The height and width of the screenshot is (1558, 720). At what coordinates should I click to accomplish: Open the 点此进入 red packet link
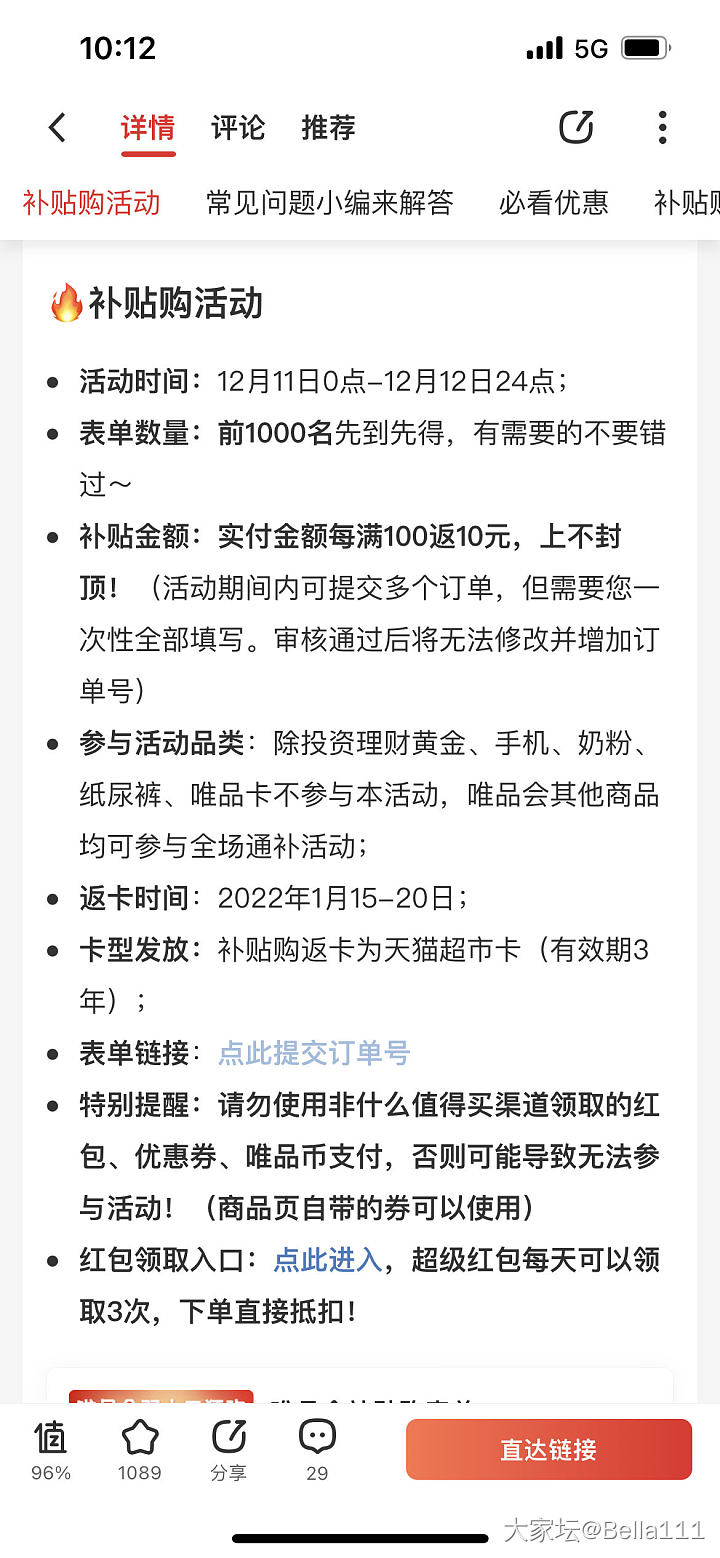[328, 1260]
